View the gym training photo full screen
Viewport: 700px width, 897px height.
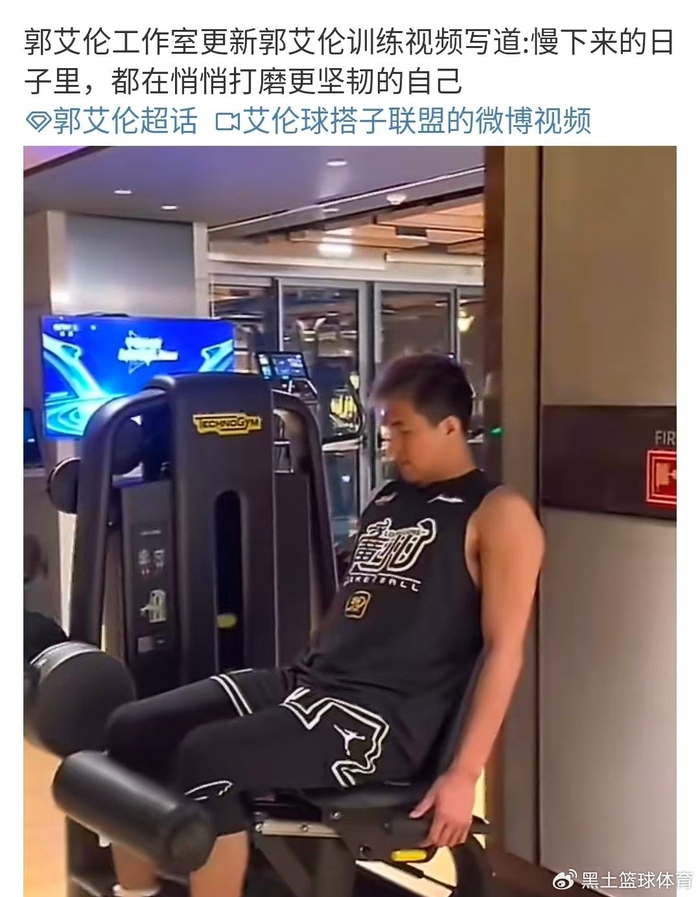pos(350,520)
